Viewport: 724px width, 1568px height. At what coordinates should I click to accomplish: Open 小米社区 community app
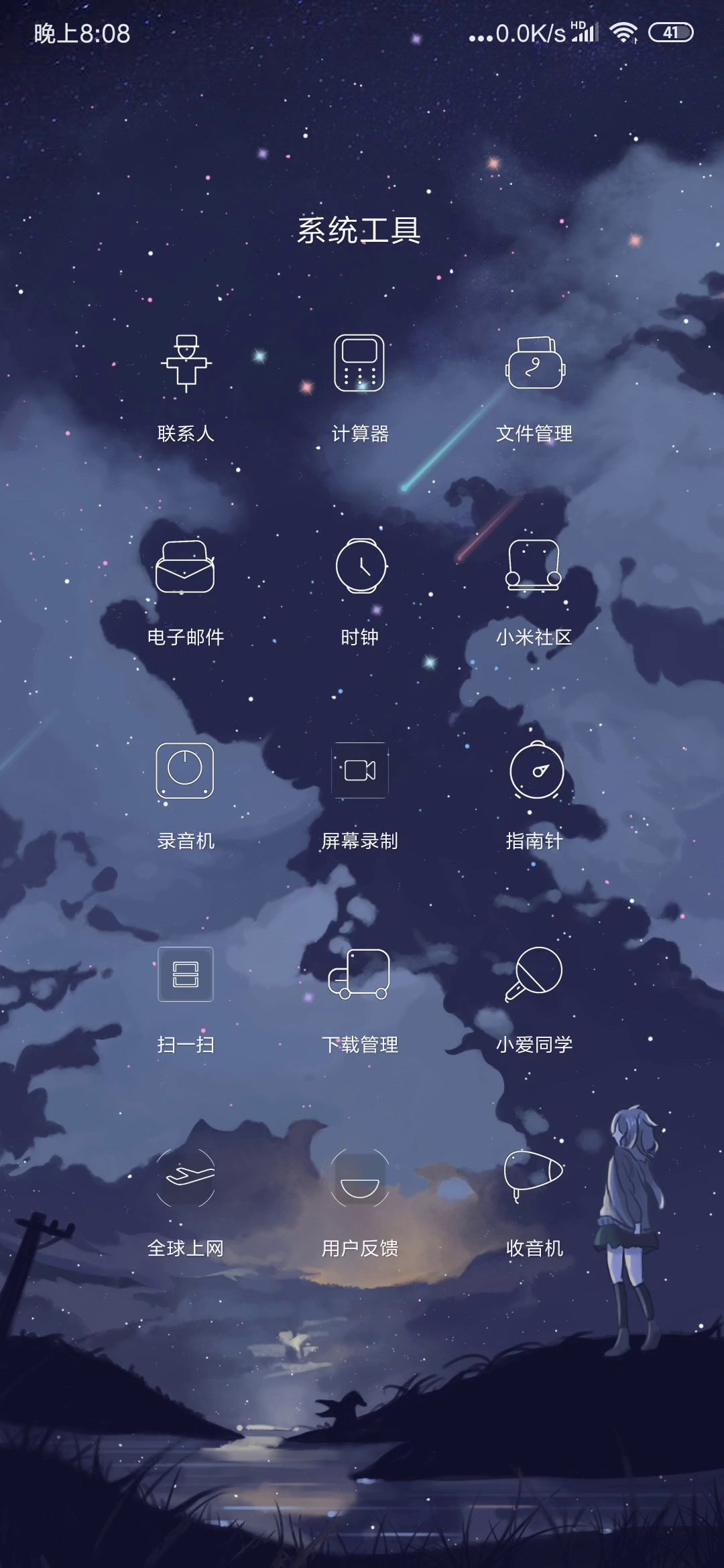[534, 568]
